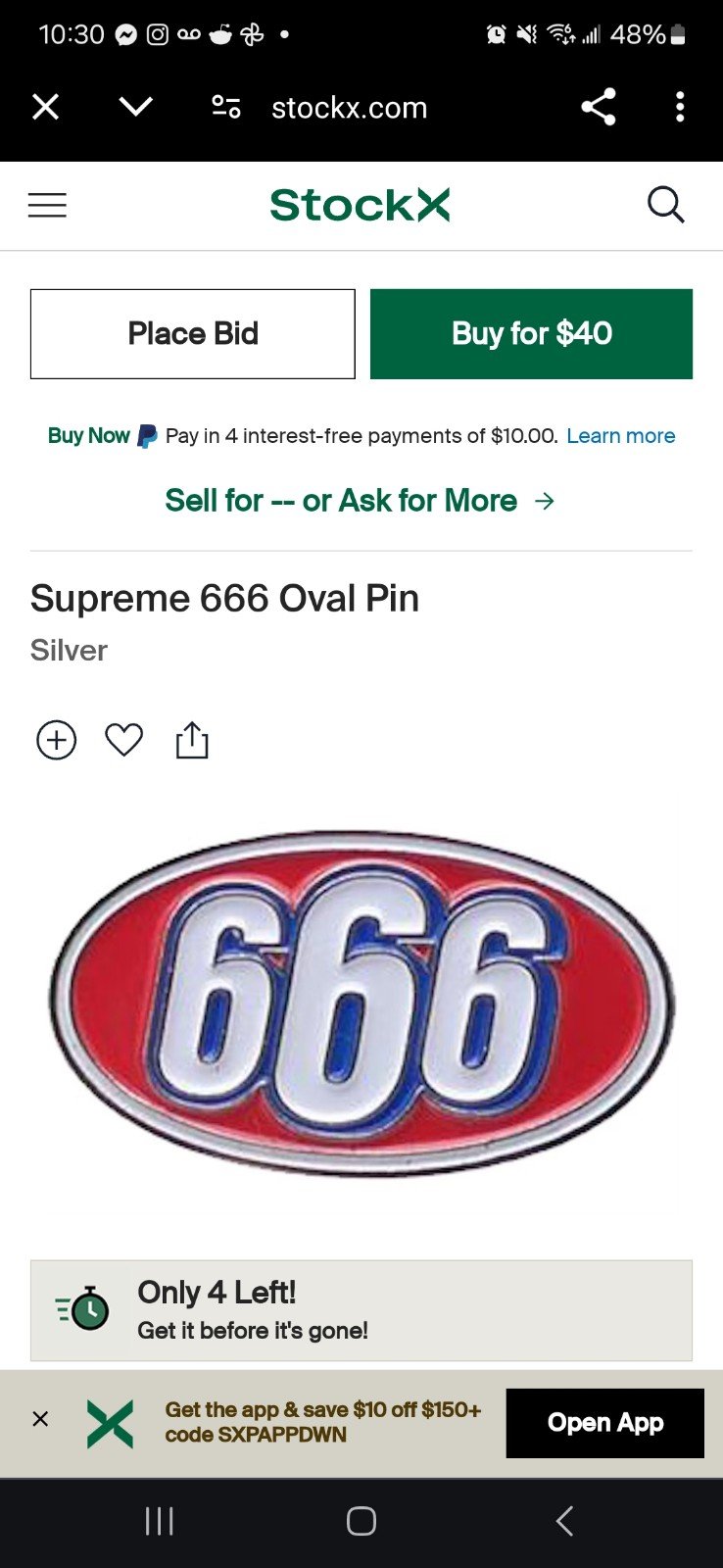Image resolution: width=723 pixels, height=1568 pixels.
Task: Share this page from the browser bar
Action: coord(598,107)
